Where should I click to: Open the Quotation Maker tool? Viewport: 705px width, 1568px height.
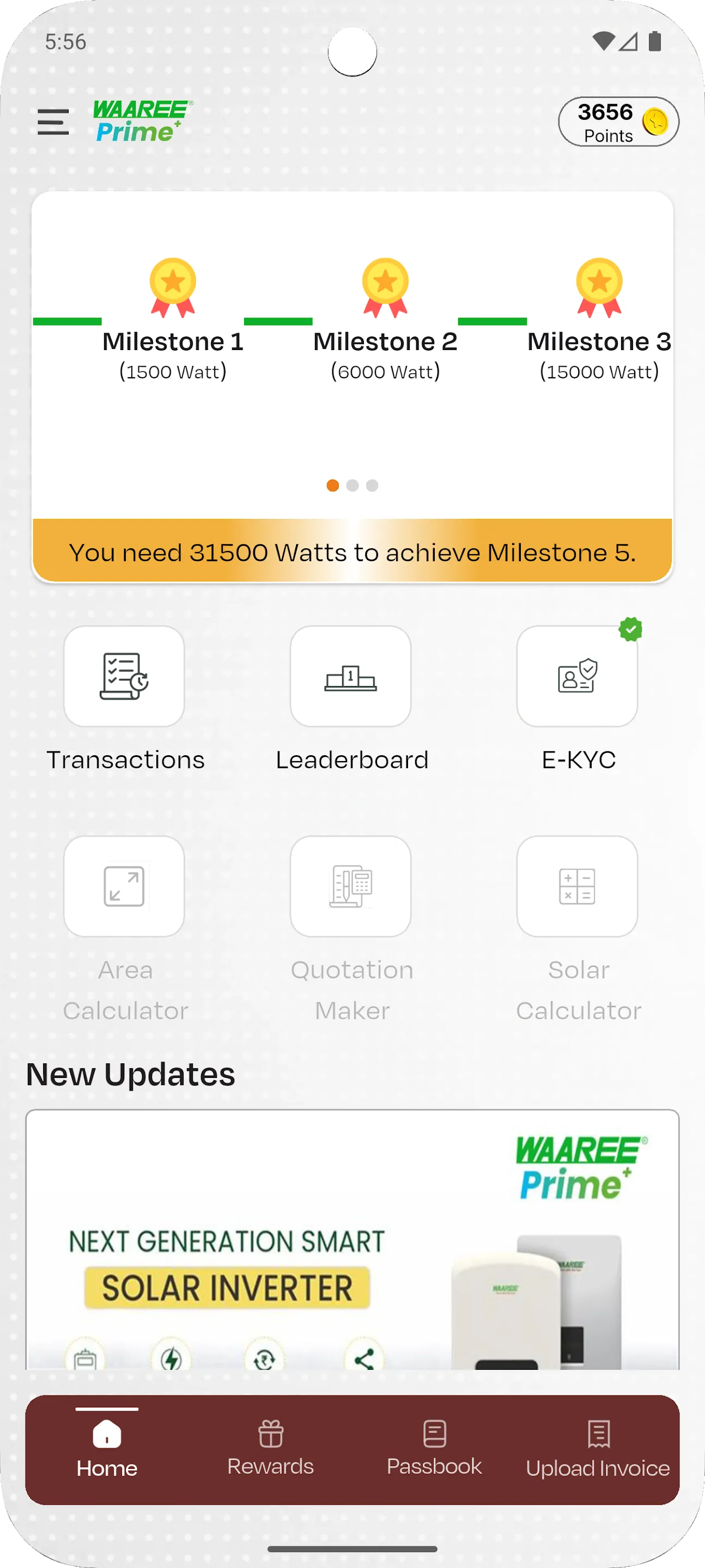point(351,886)
